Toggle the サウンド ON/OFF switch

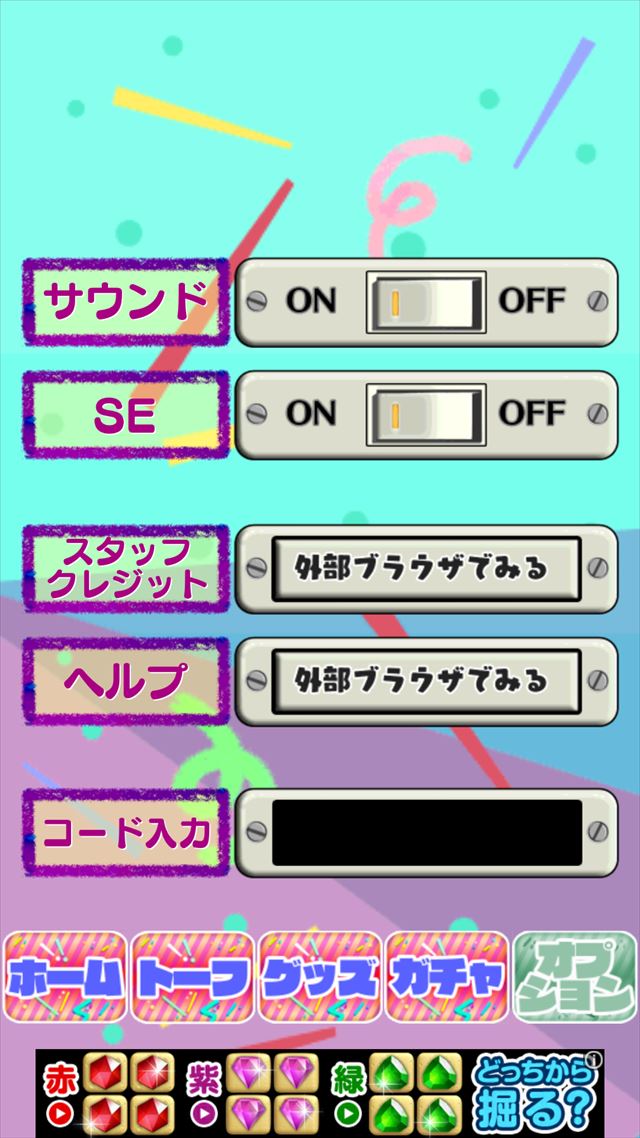[x=425, y=301]
